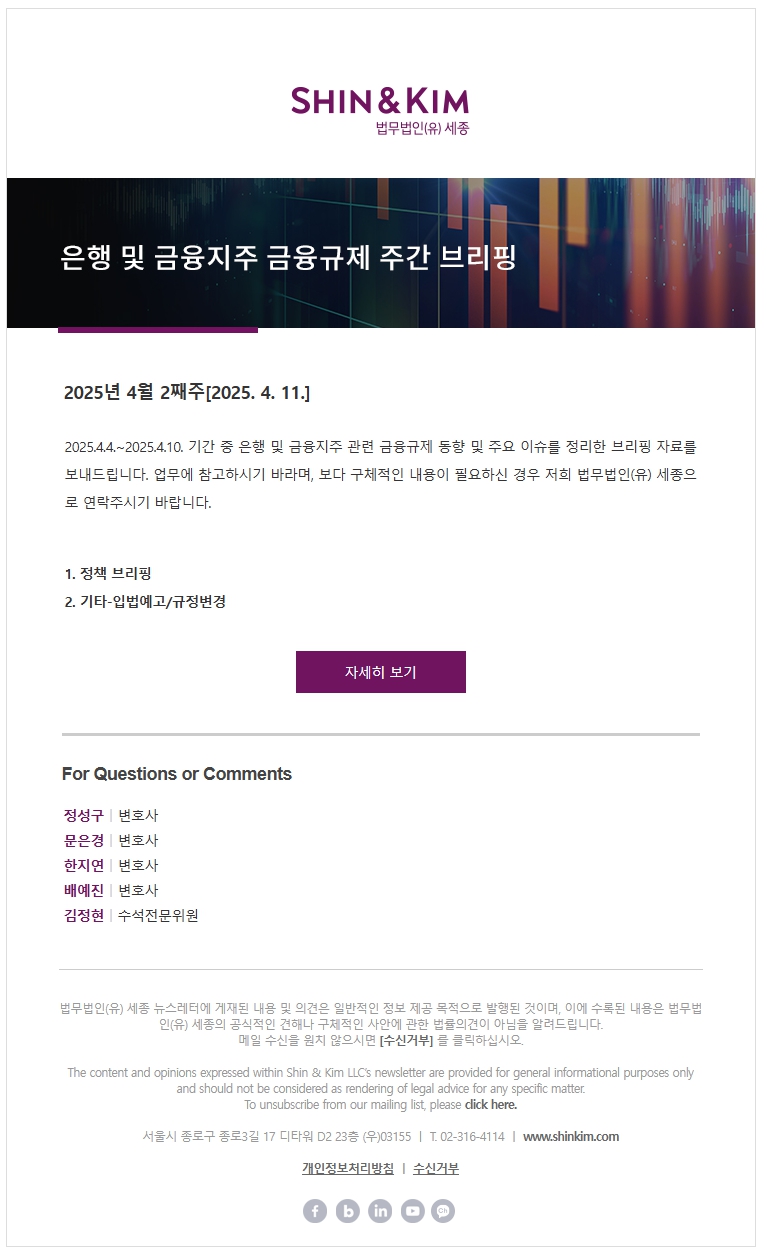Open 한지연 변호사's profile link
This screenshot has width=767, height=1260.
coord(84,866)
